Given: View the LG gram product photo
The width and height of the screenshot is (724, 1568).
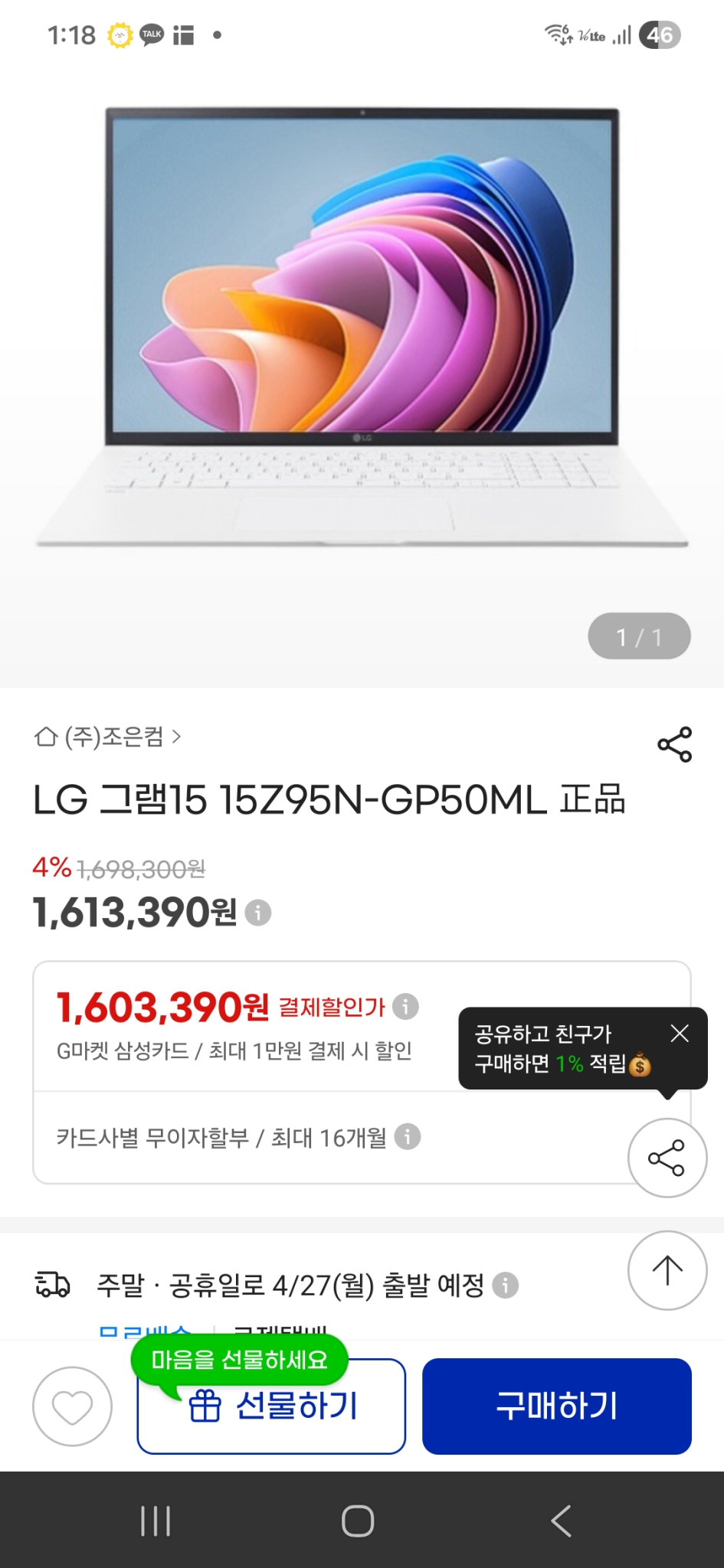Looking at the screenshot, I should [362, 328].
